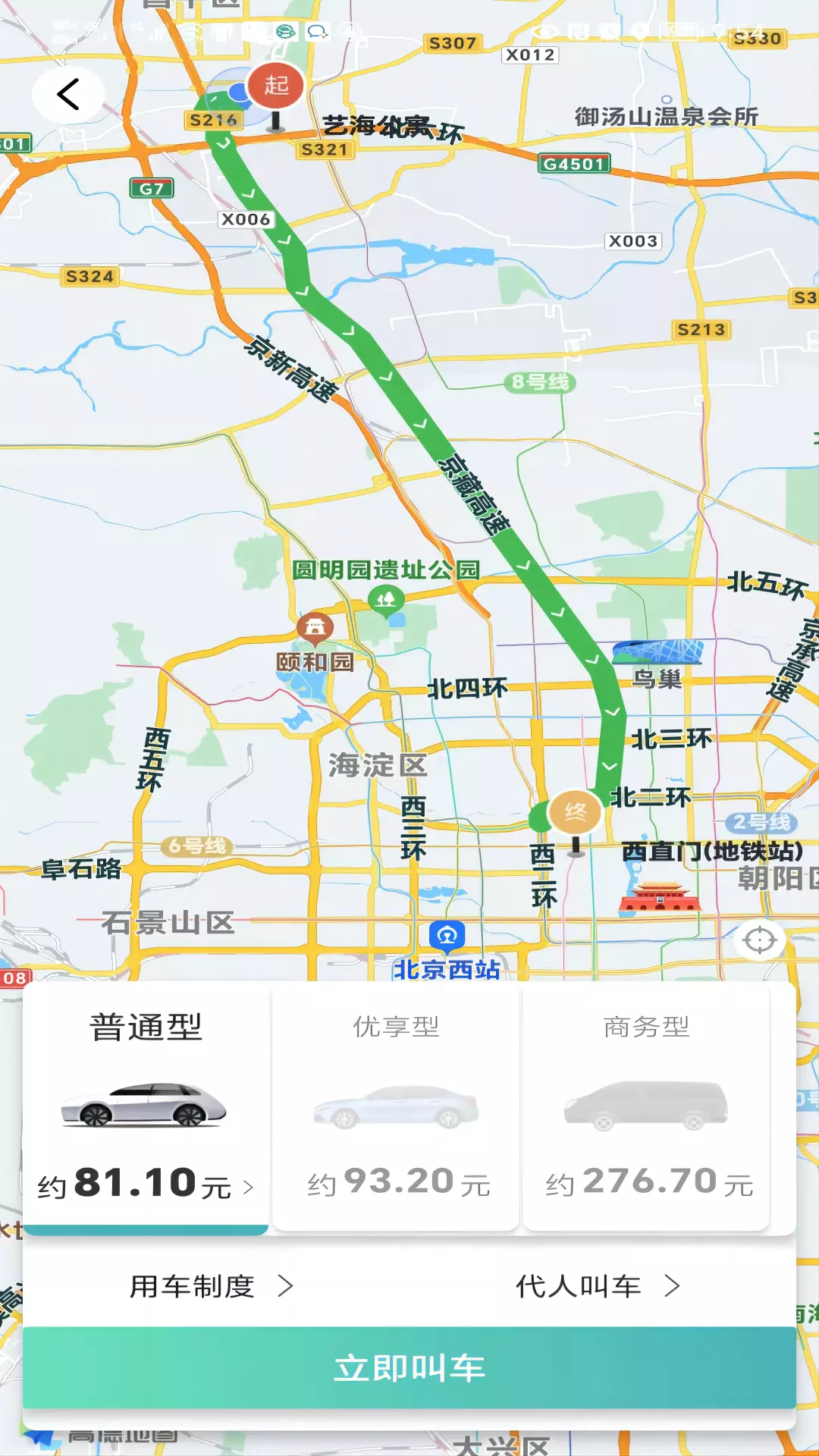The height and width of the screenshot is (1456, 819).
Task: Open 用车制度 policy details
Action: click(x=212, y=1286)
